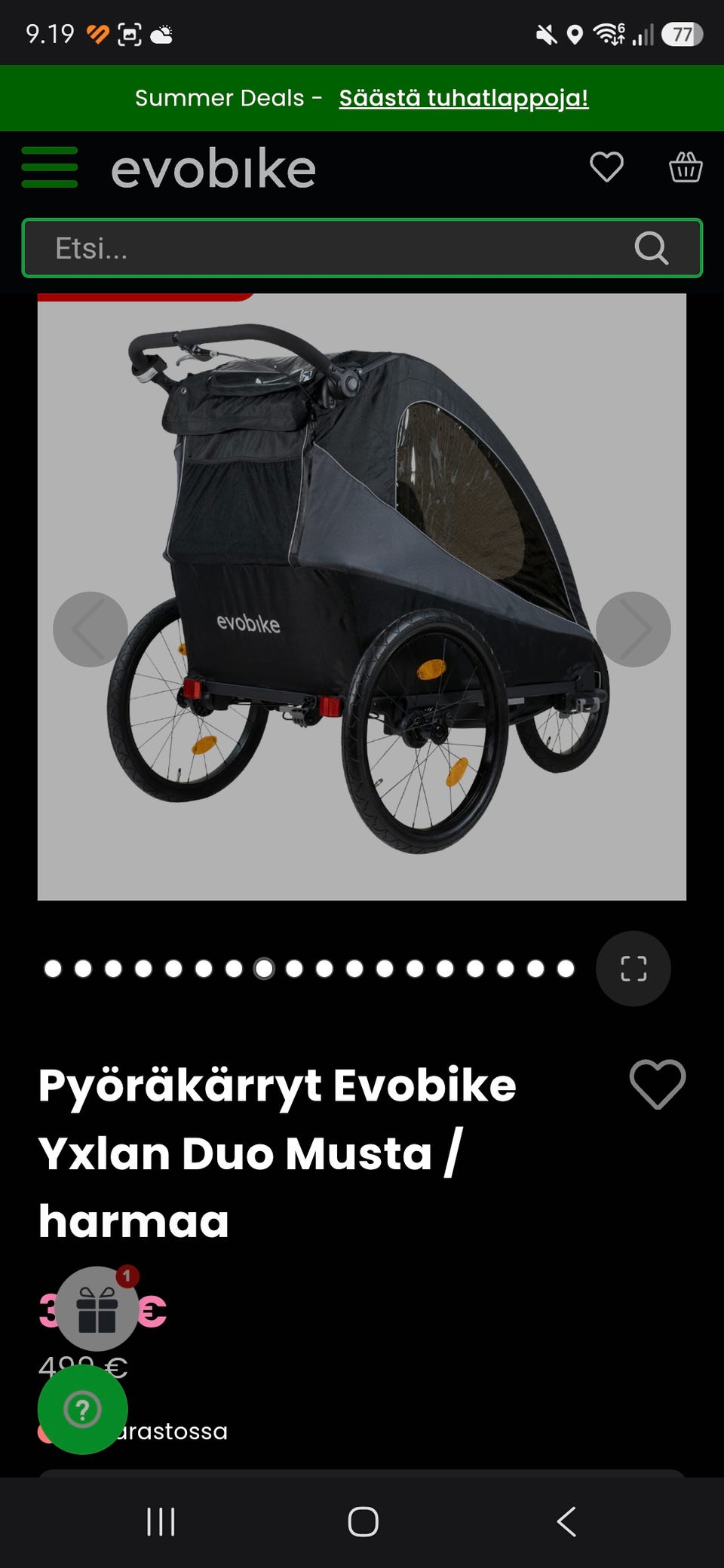Show previous product image
Image resolution: width=724 pixels, height=1568 pixels.
pyautogui.click(x=90, y=629)
